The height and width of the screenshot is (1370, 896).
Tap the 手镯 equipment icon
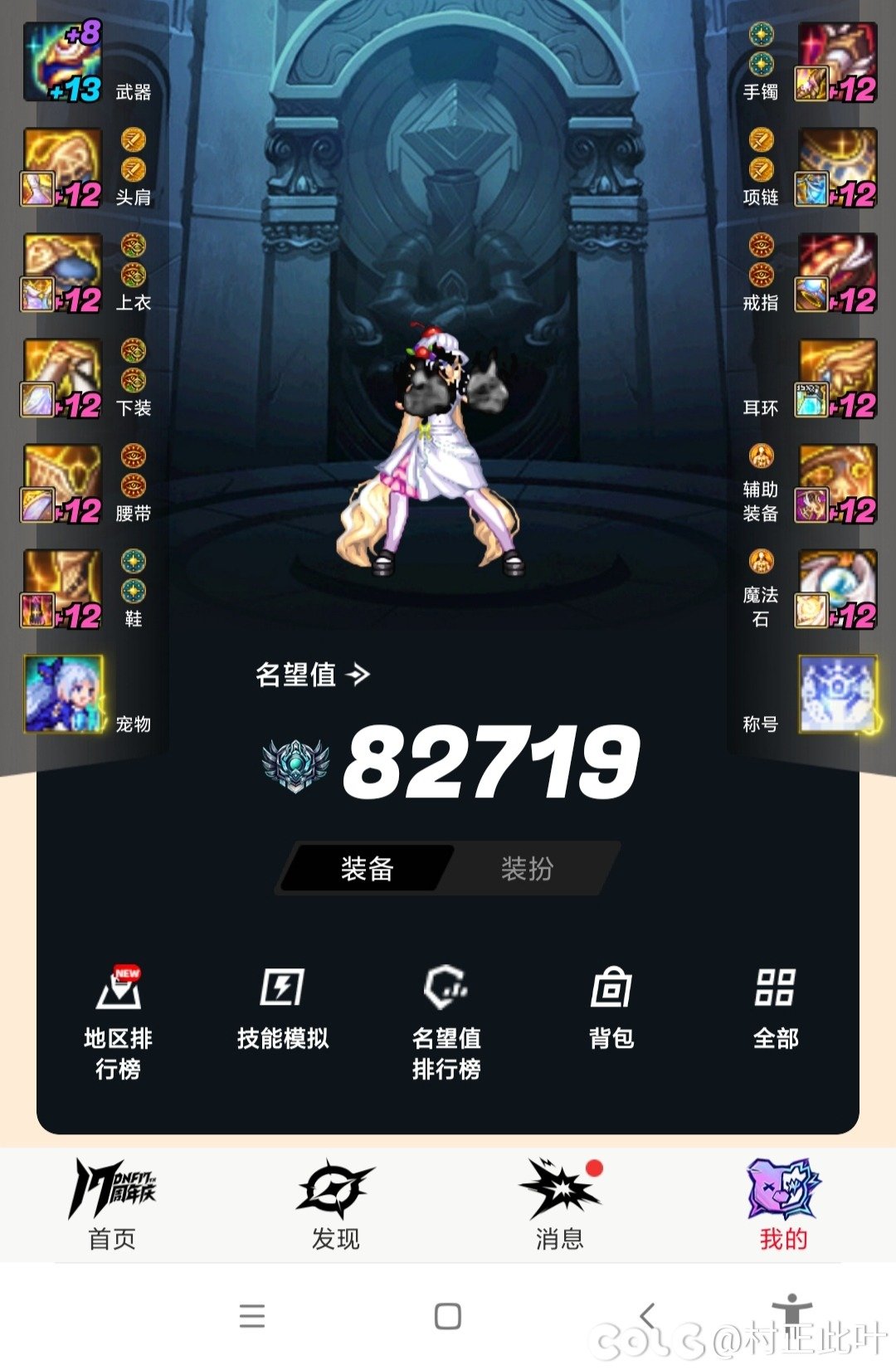click(x=836, y=62)
